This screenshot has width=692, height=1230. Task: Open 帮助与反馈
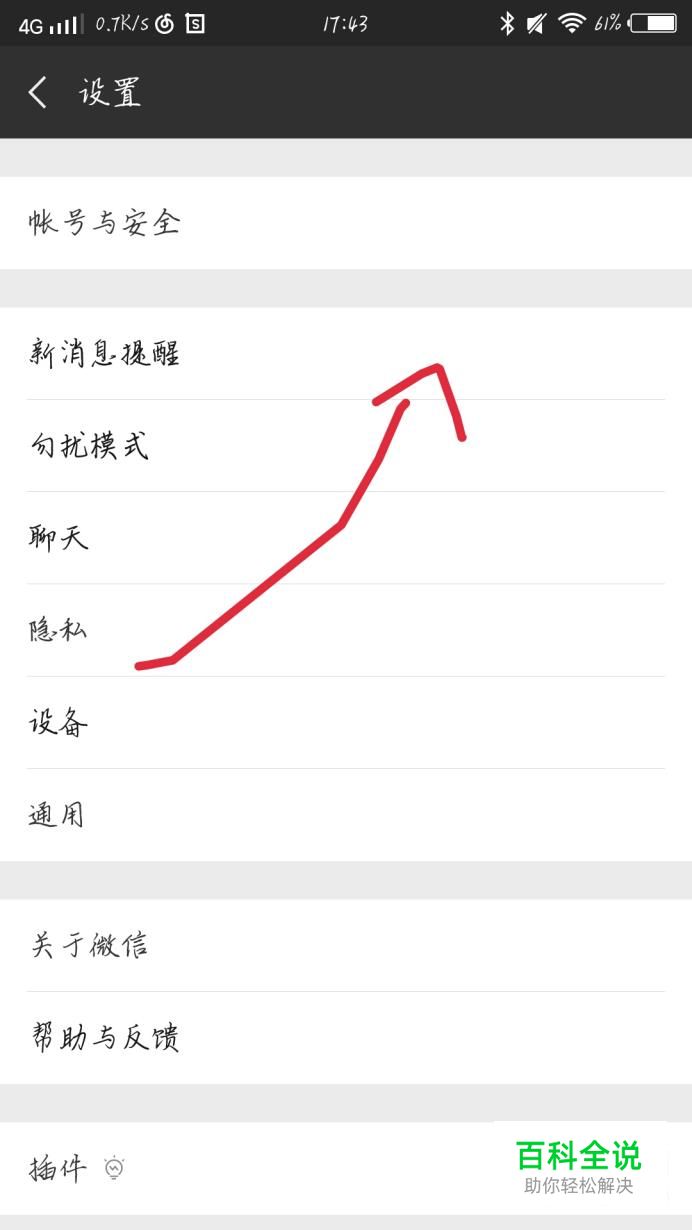[346, 1038]
